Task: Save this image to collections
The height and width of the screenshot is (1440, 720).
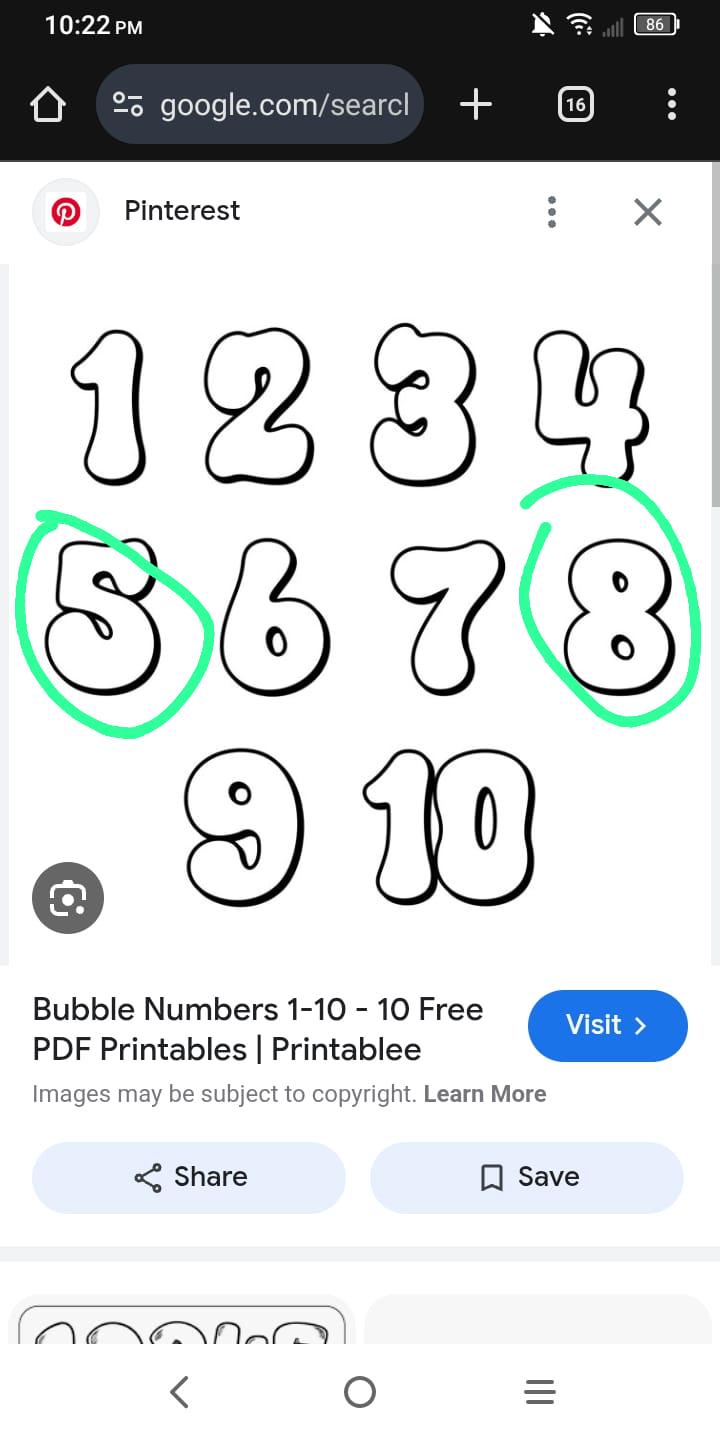Action: pos(527,1177)
